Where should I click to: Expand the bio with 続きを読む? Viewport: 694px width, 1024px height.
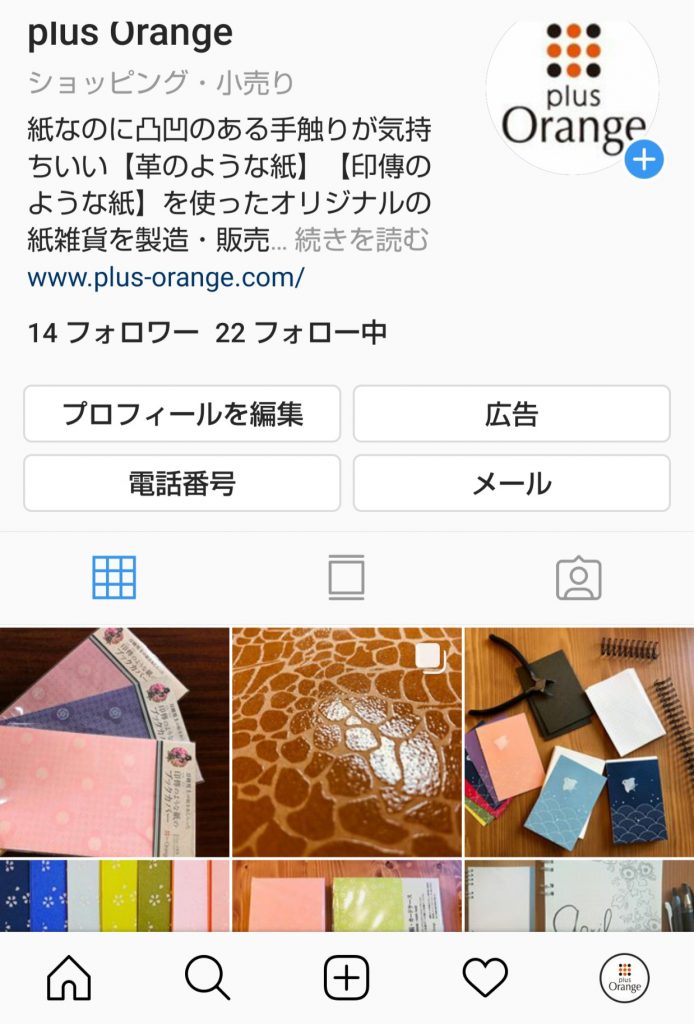(362, 240)
